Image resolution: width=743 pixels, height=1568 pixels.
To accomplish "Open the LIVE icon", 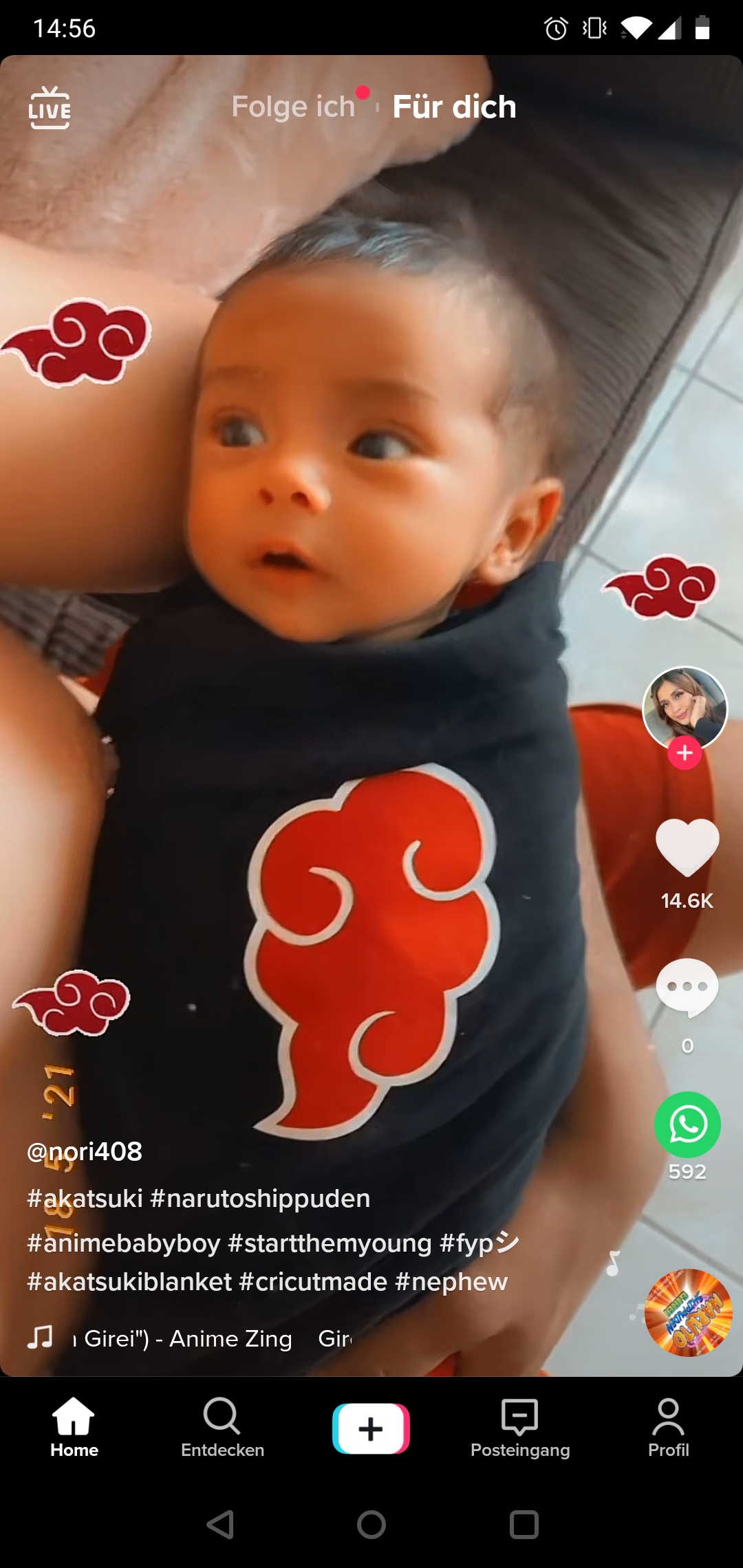I will [50, 108].
